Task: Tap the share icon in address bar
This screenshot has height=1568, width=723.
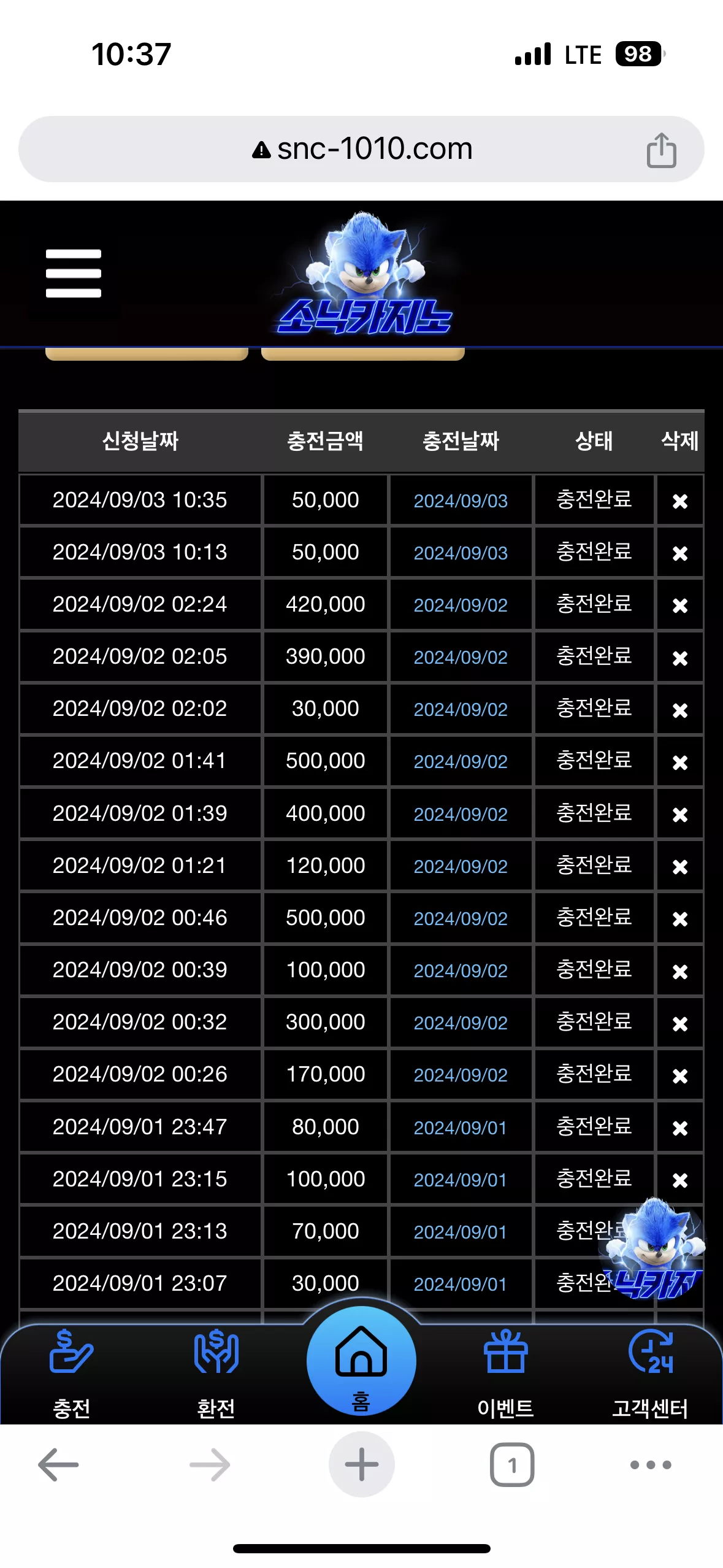Action: (661, 150)
